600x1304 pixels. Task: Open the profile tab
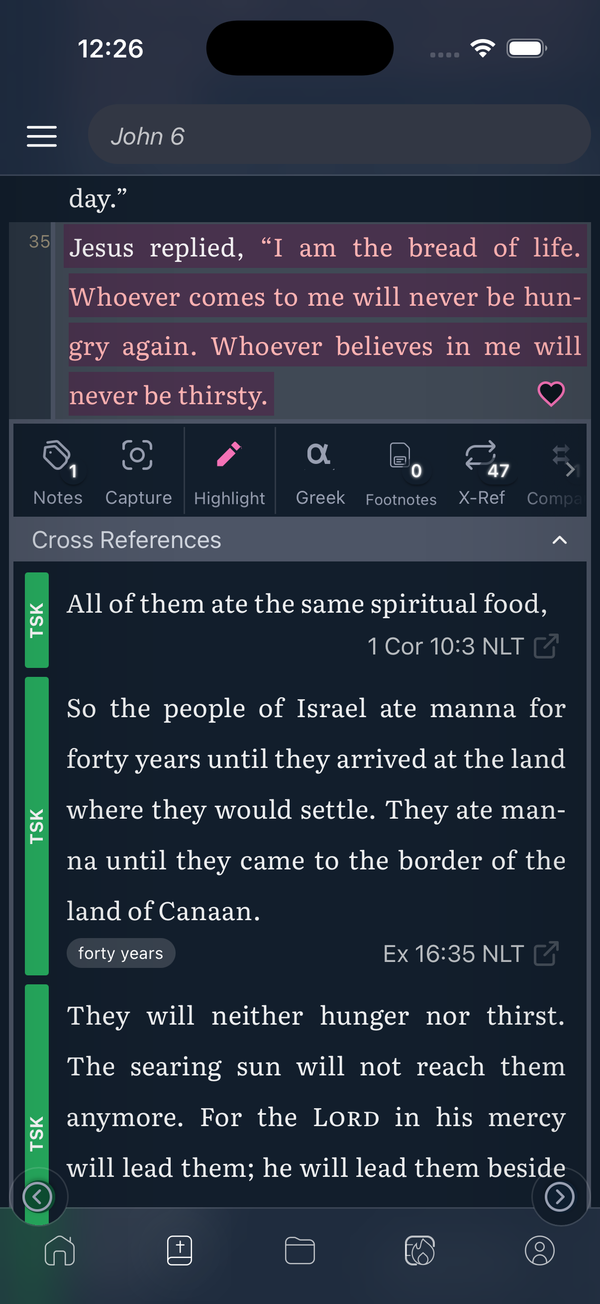point(539,1250)
